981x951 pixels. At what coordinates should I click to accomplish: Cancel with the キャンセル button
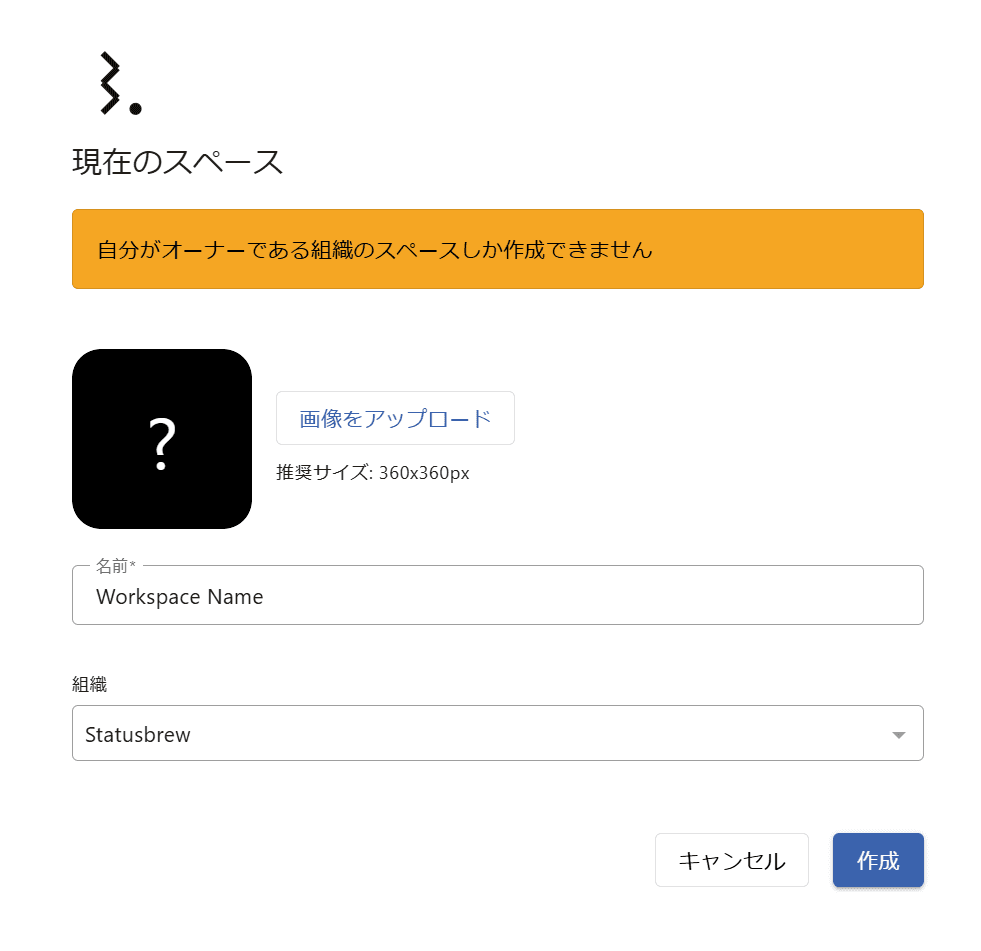pyautogui.click(x=731, y=860)
